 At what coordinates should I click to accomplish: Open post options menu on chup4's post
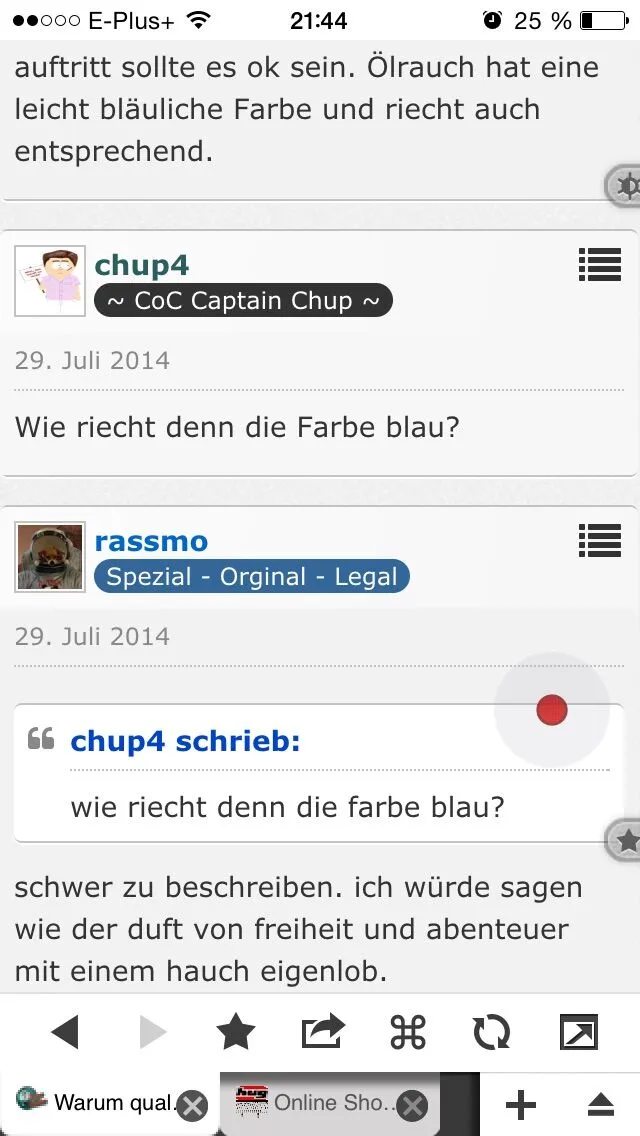click(599, 265)
